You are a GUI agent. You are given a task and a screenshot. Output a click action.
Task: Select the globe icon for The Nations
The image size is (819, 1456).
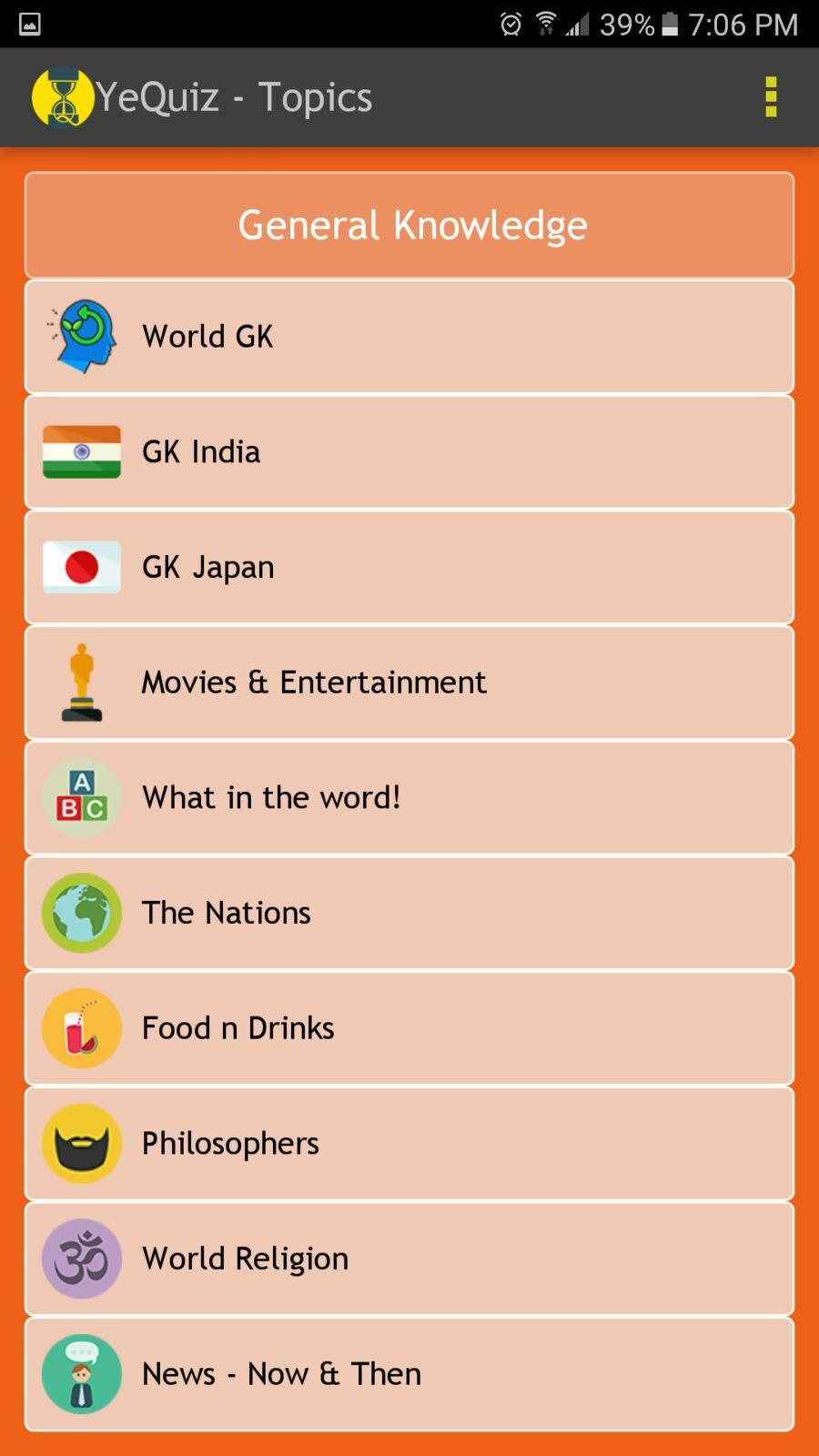(x=81, y=912)
